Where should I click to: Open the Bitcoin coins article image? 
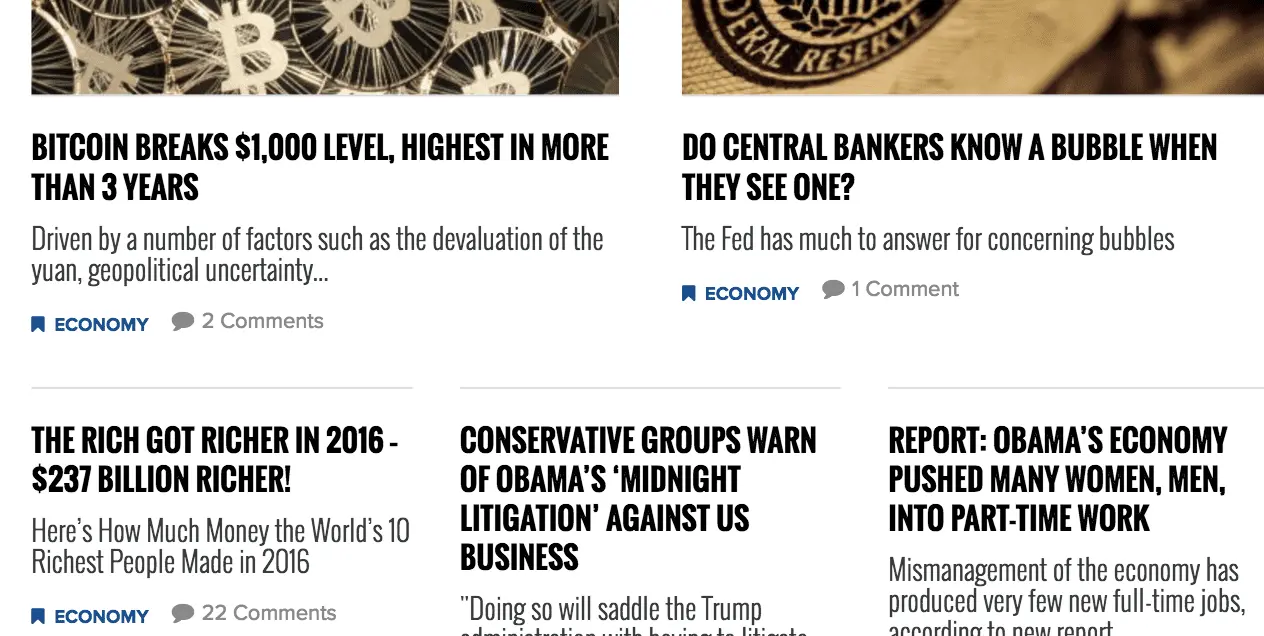(325, 47)
